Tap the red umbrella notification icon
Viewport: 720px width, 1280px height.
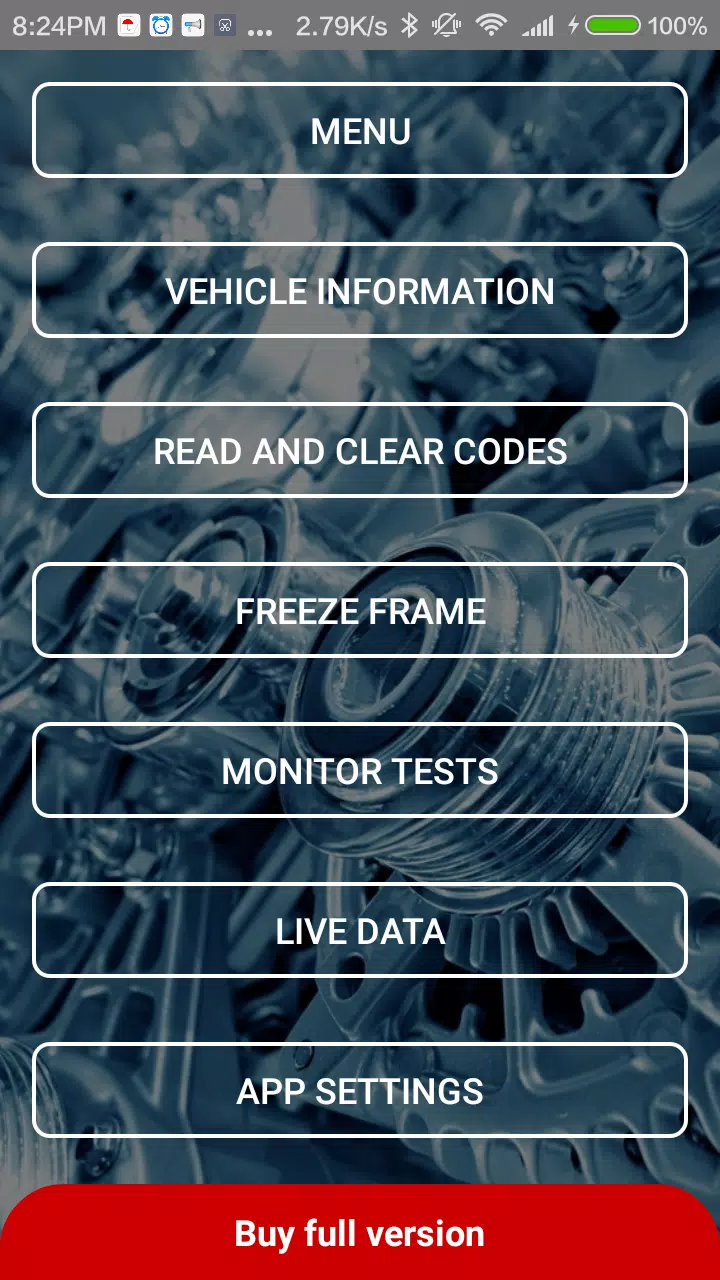tap(128, 24)
